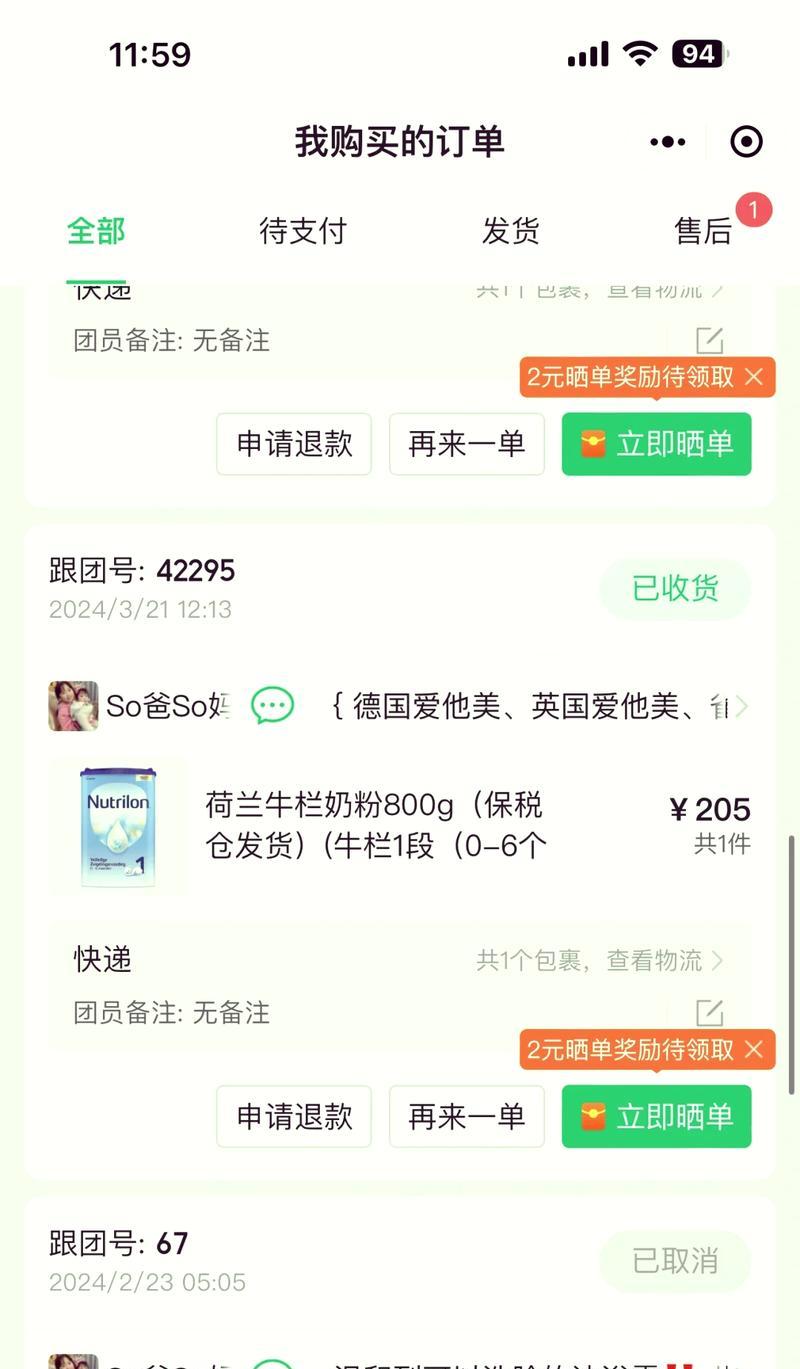
Task: Close the mini program via the target icon
Action: (746, 142)
